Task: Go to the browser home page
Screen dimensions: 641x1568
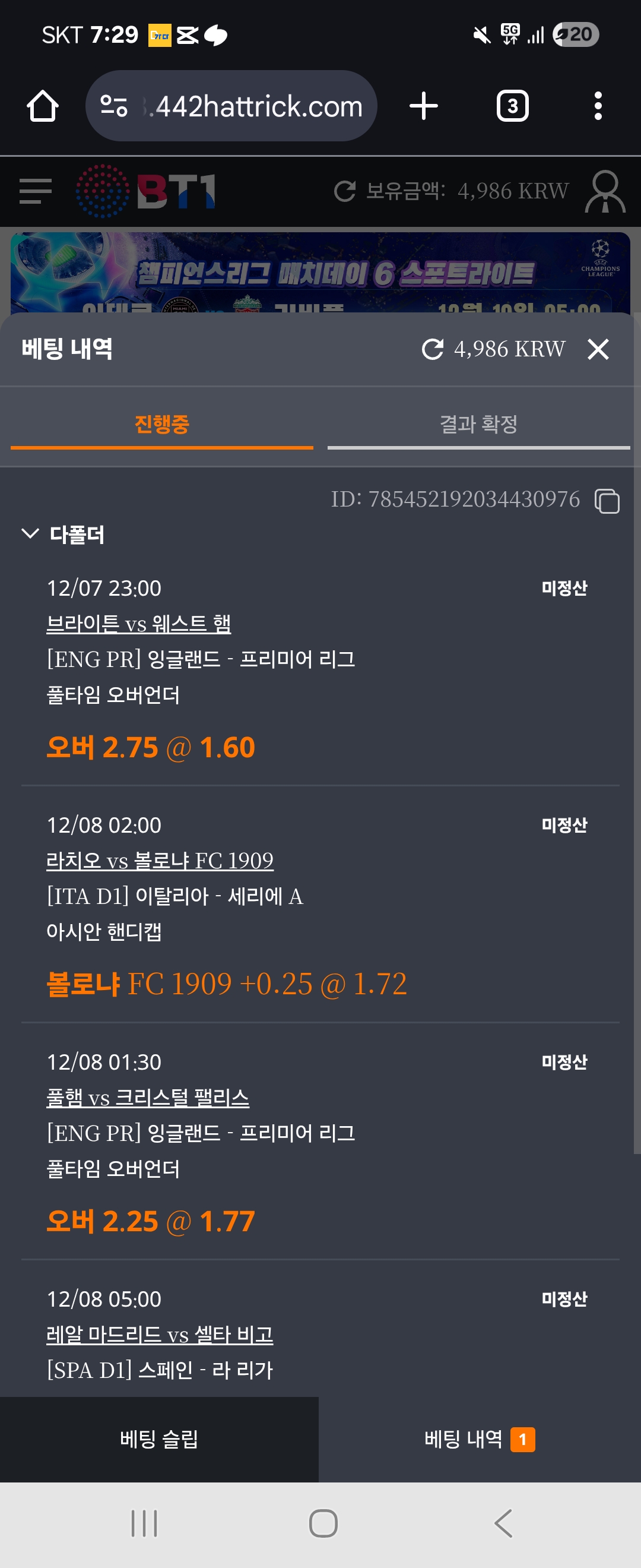Action: point(43,106)
